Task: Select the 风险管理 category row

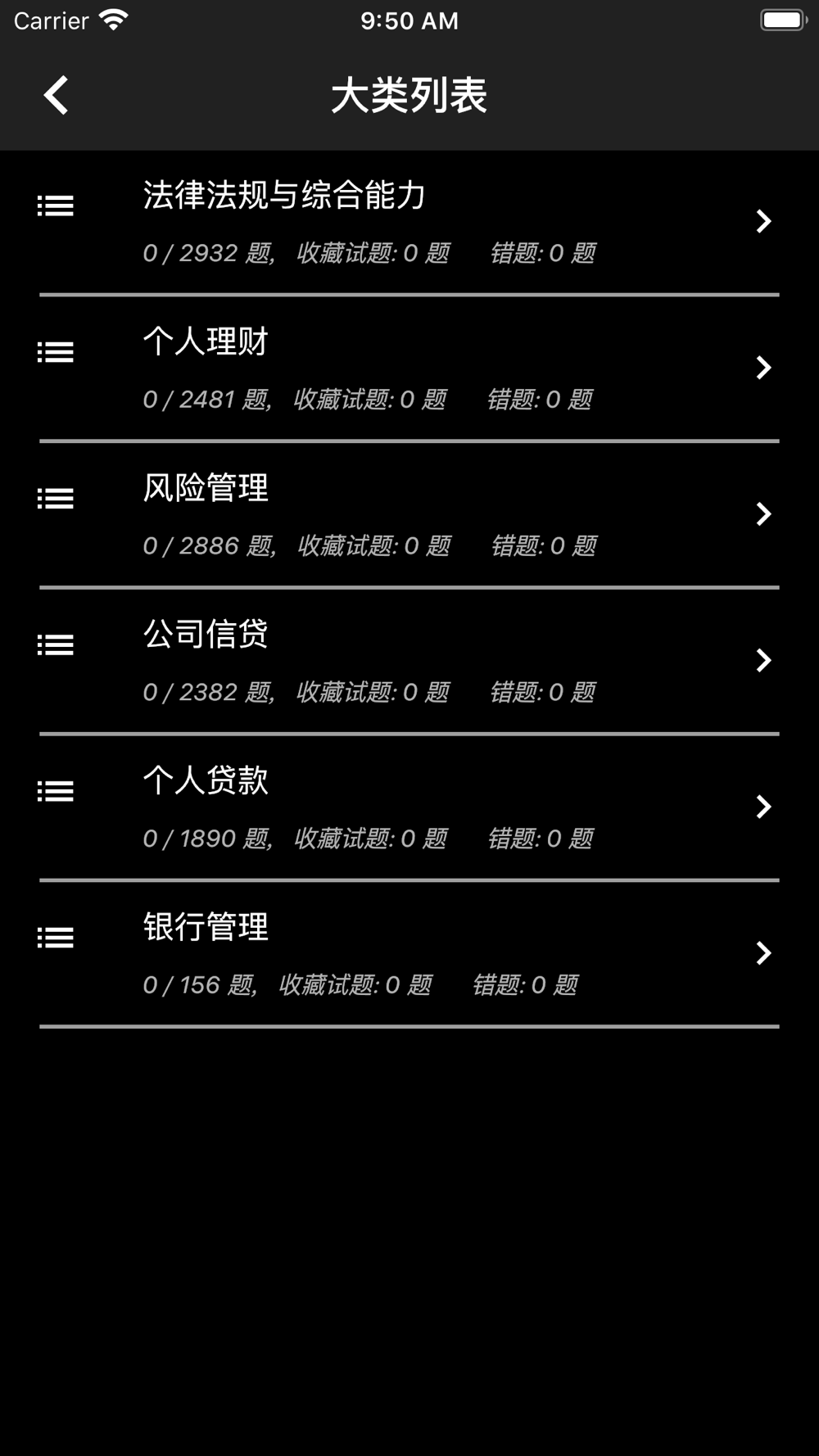Action: (409, 514)
